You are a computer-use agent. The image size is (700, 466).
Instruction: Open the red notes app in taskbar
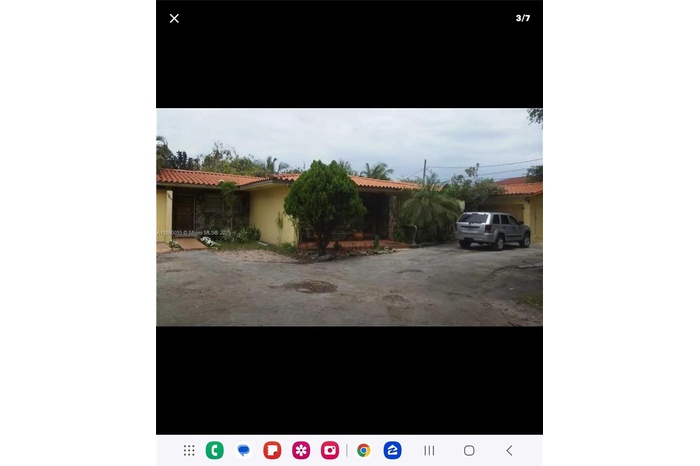click(272, 450)
